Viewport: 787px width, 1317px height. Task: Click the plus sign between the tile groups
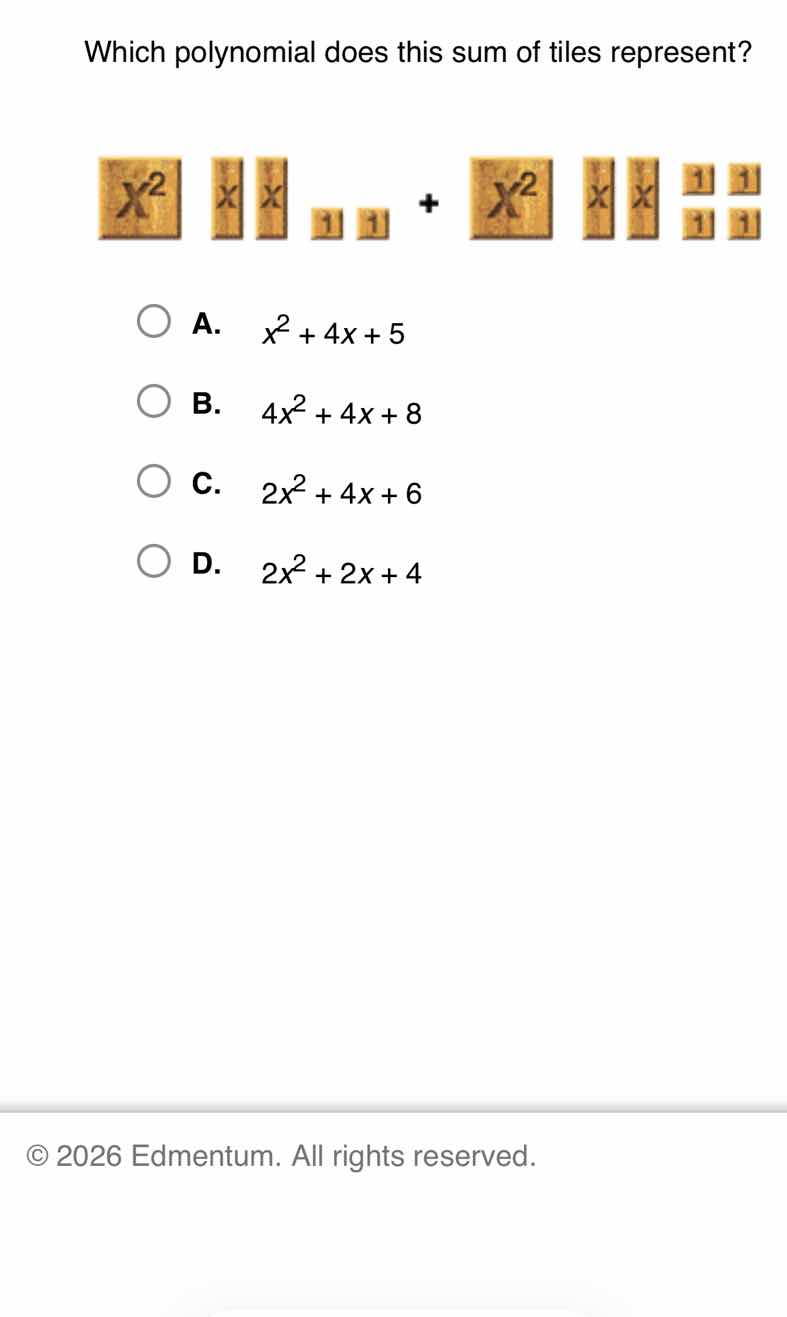pos(430,202)
